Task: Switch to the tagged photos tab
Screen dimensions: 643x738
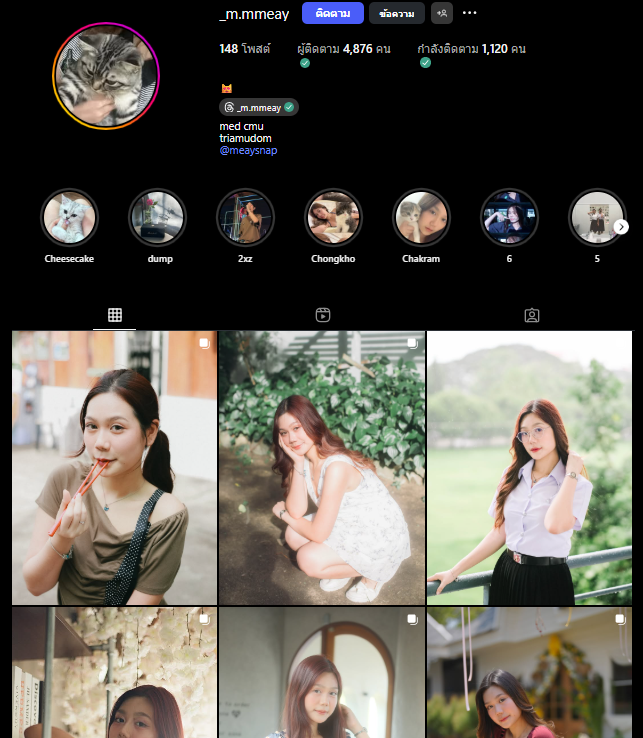Action: tap(532, 315)
